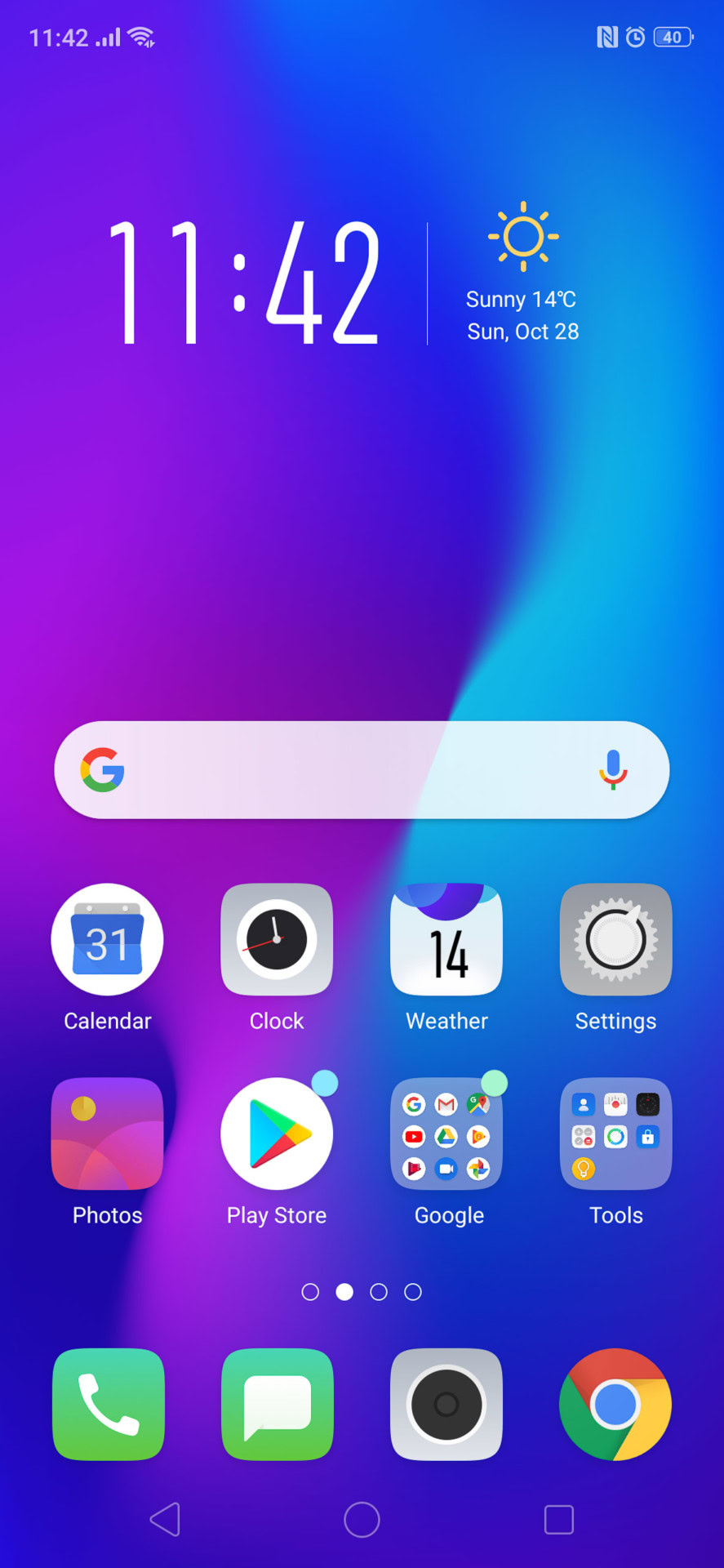Open the Messages app in the dock
The height and width of the screenshot is (1568, 724).
pos(277,1405)
